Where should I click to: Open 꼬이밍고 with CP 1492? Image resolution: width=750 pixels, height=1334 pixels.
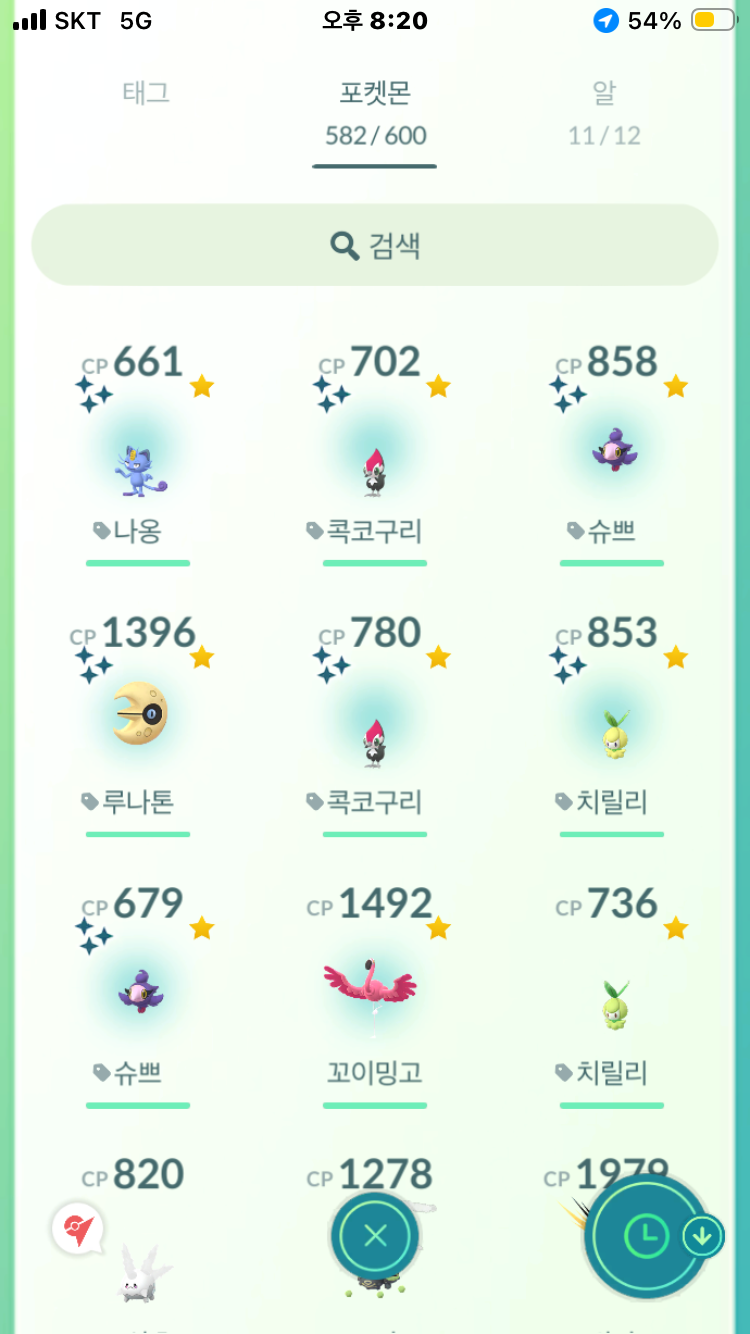[x=375, y=990]
